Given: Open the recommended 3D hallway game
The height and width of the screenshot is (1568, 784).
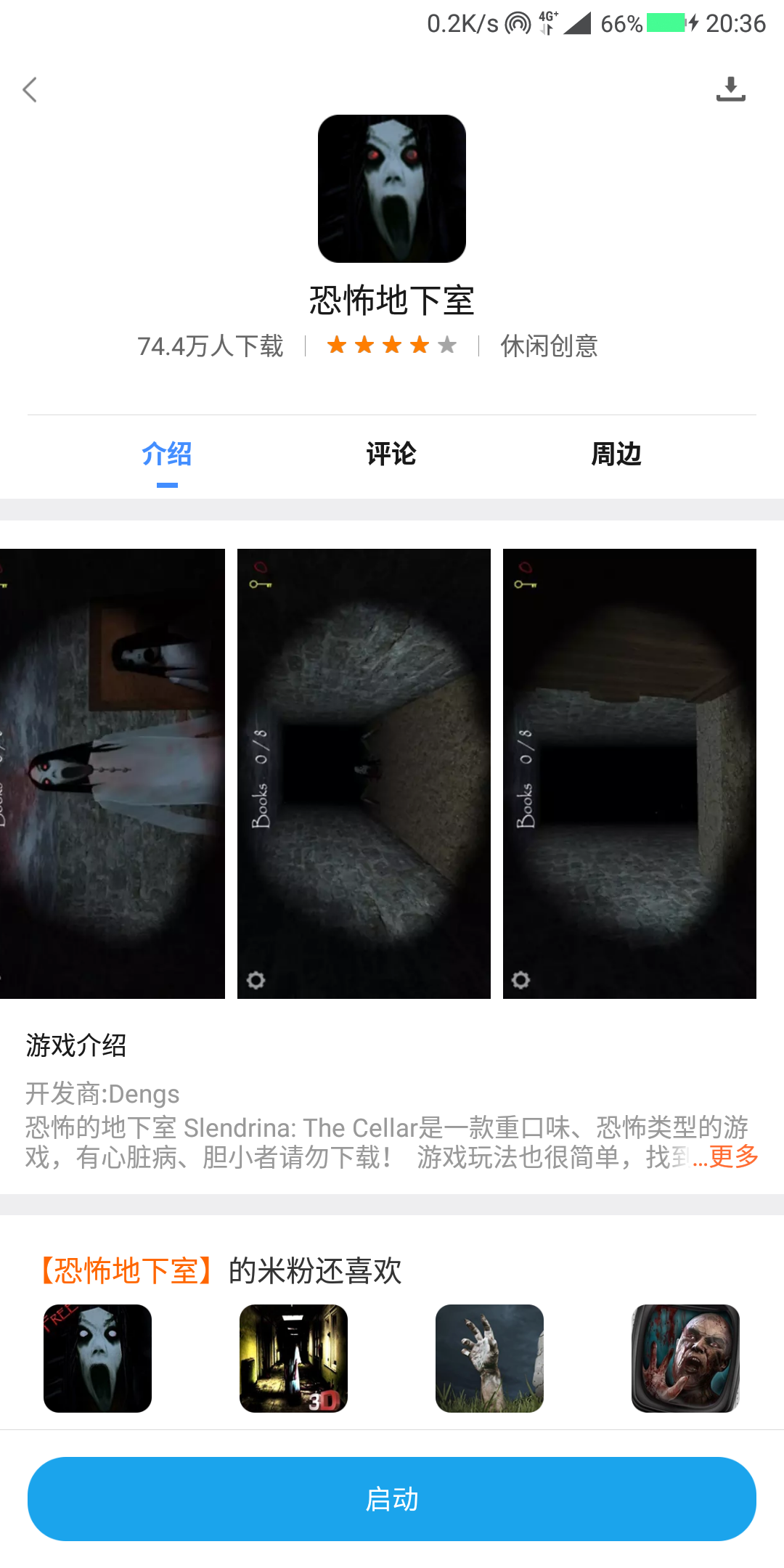Looking at the screenshot, I should tap(293, 1358).
